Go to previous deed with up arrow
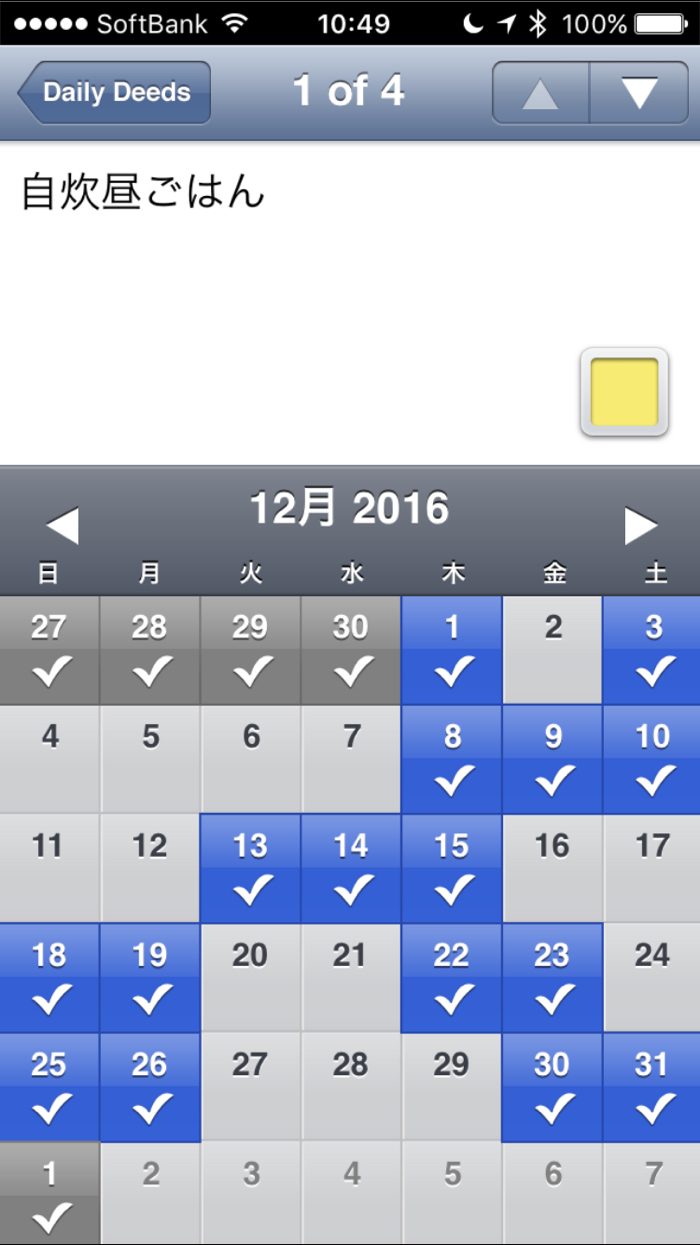Screen dimensions: 700x1245 point(540,92)
